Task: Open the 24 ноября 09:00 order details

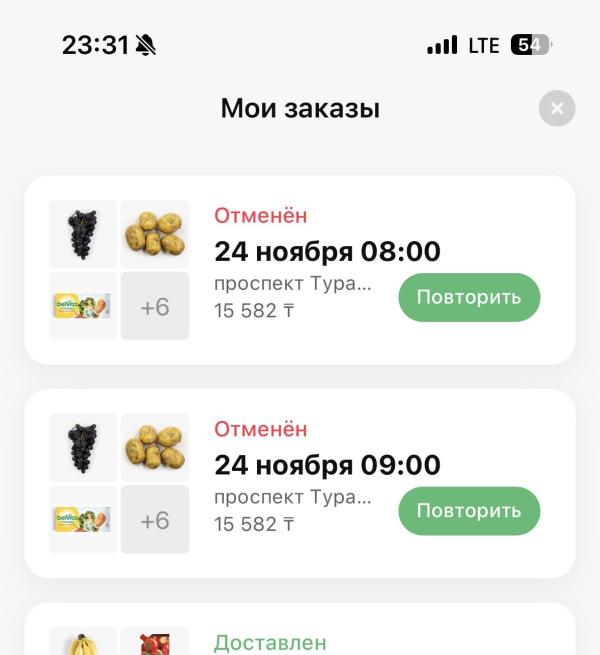Action: tap(327, 465)
